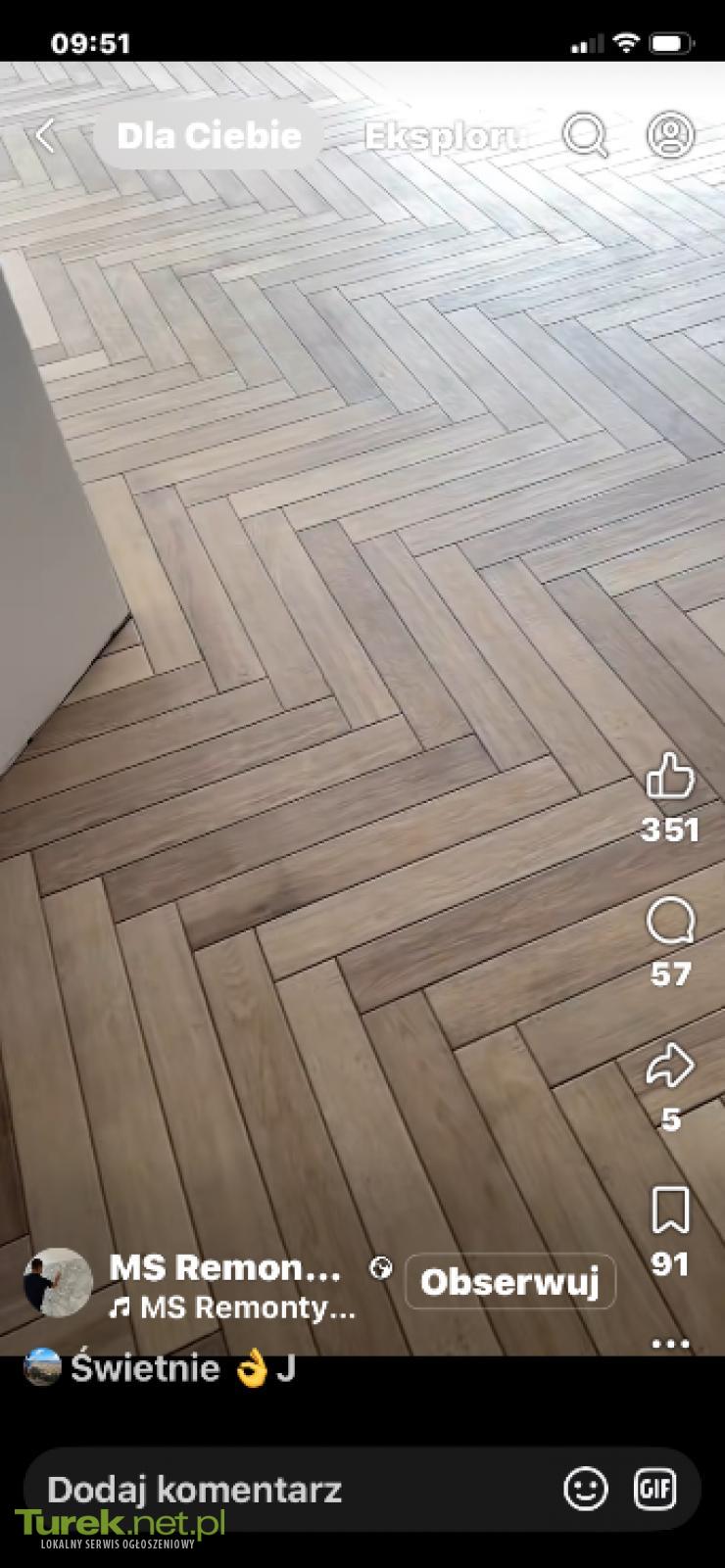Open the search magnifier icon
Viewport: 725px width, 1568px height.
point(585,135)
